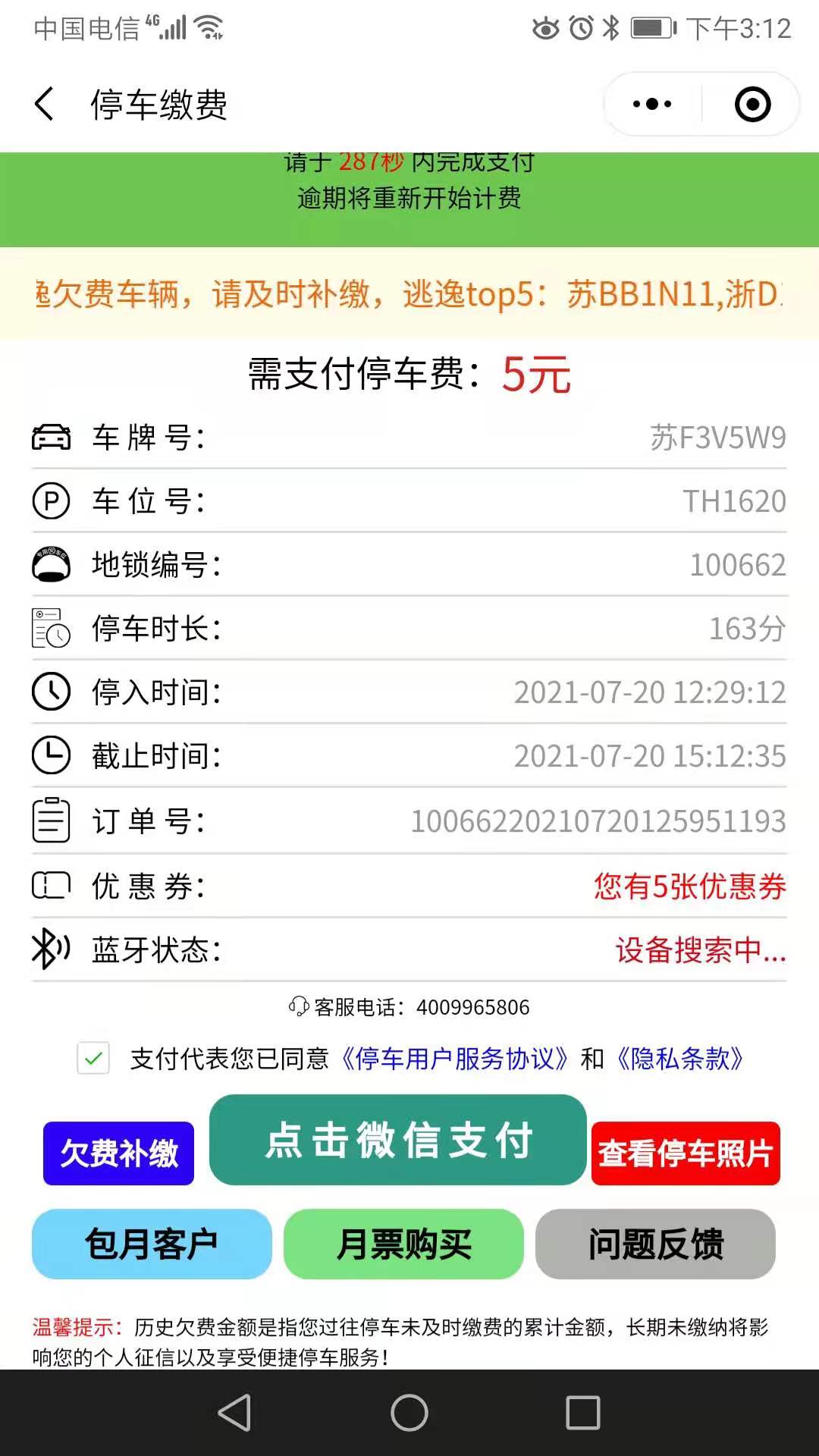
Task: Tap the system home button
Action: click(409, 1413)
